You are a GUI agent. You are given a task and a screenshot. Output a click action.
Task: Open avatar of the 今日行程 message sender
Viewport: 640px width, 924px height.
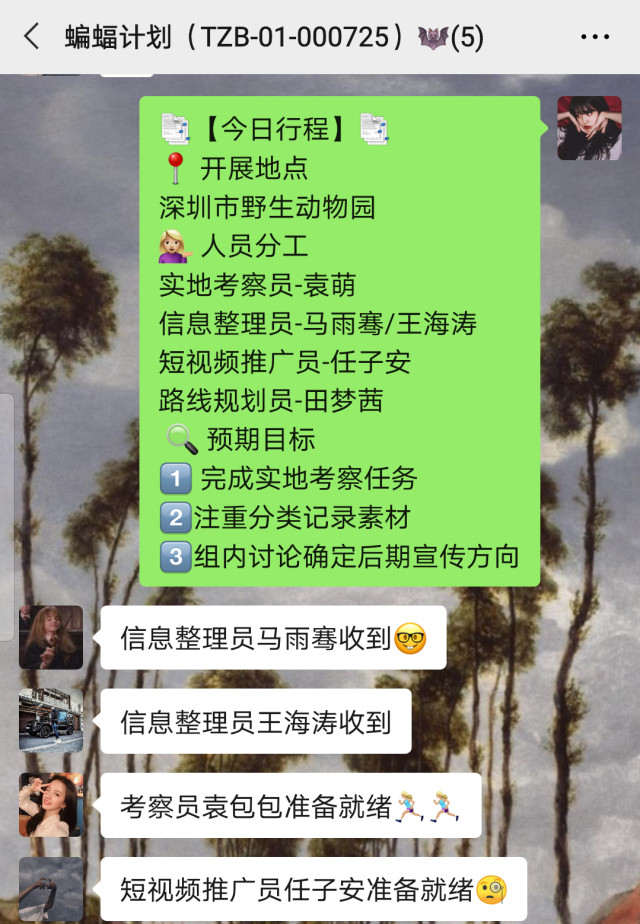(x=589, y=128)
